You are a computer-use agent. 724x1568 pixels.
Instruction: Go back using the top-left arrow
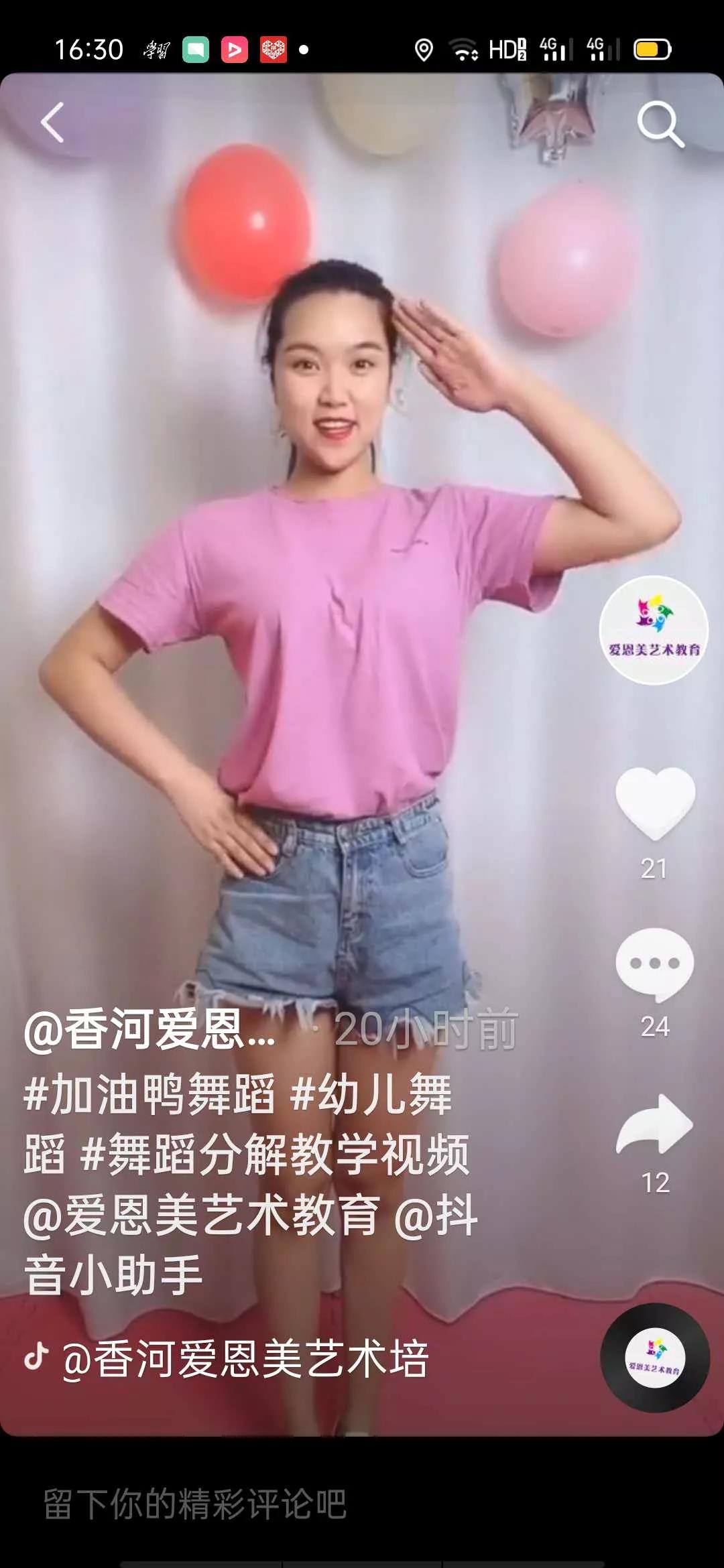53,123
